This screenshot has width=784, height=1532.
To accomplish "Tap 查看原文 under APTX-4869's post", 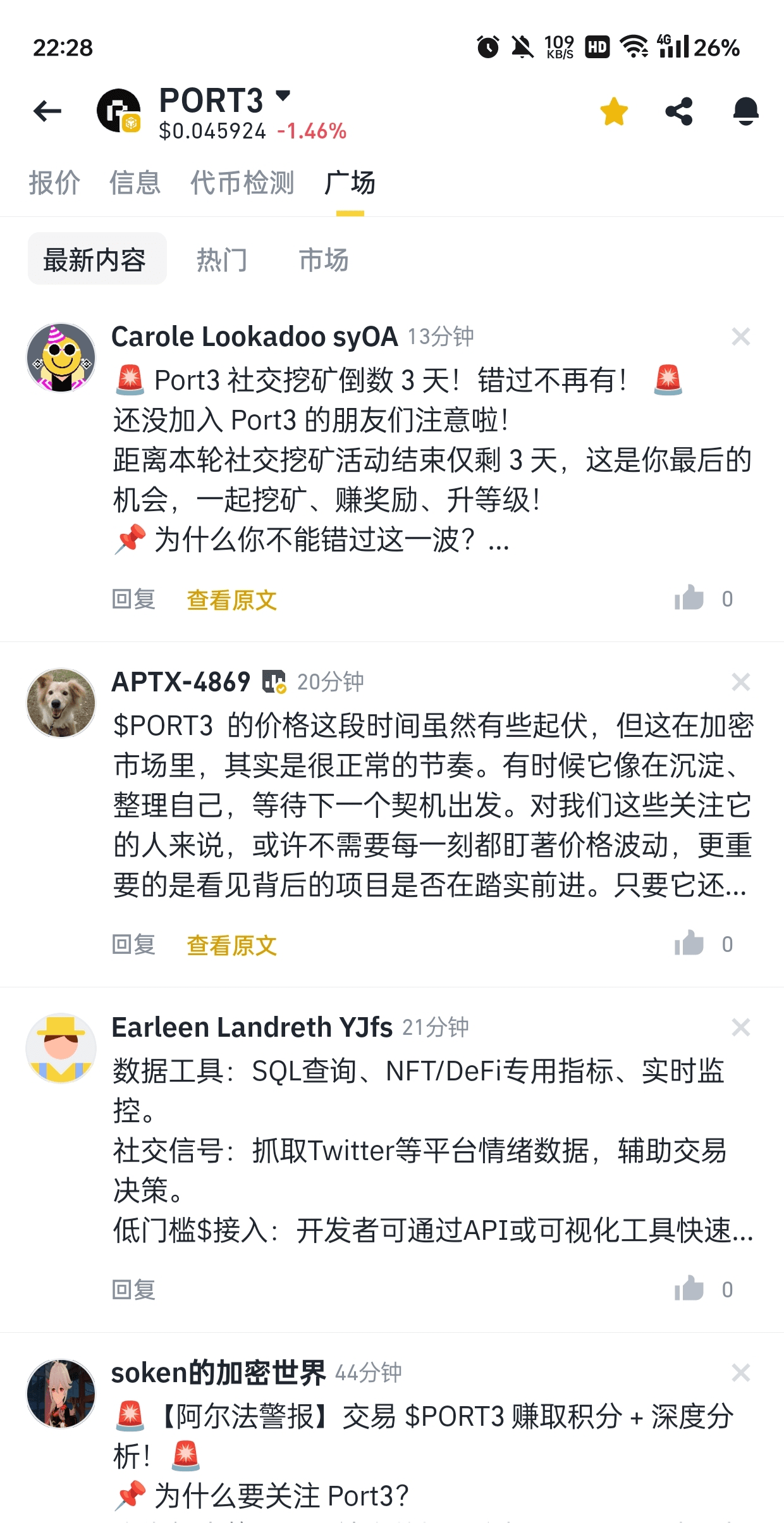I will (x=232, y=945).
